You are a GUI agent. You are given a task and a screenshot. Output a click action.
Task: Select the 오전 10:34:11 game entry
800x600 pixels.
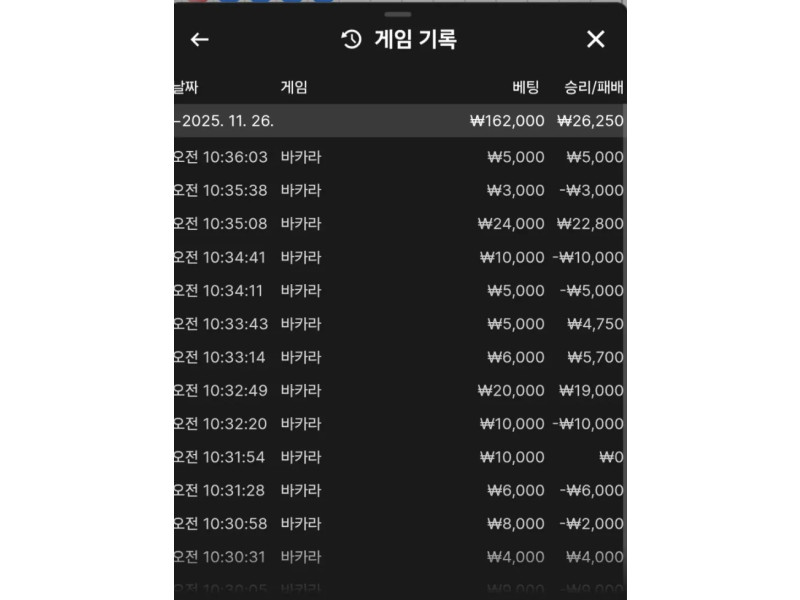coord(400,291)
